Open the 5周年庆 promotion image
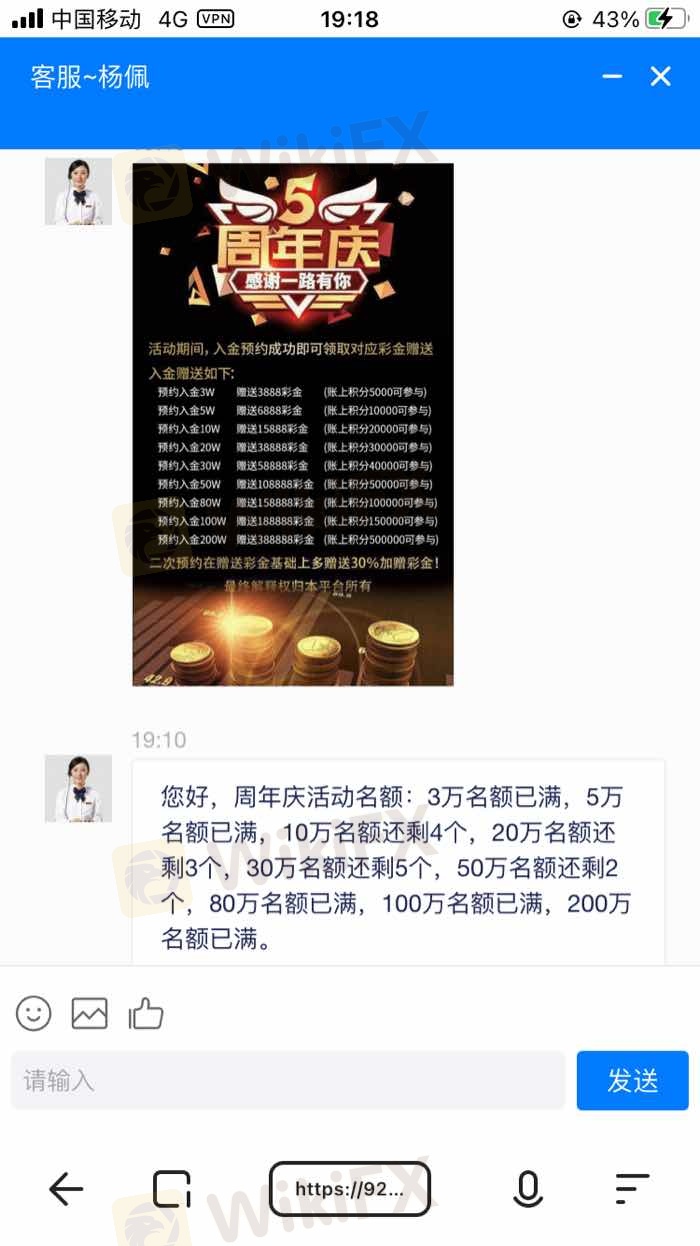Screen dimensions: 700x1246 tap(293, 424)
